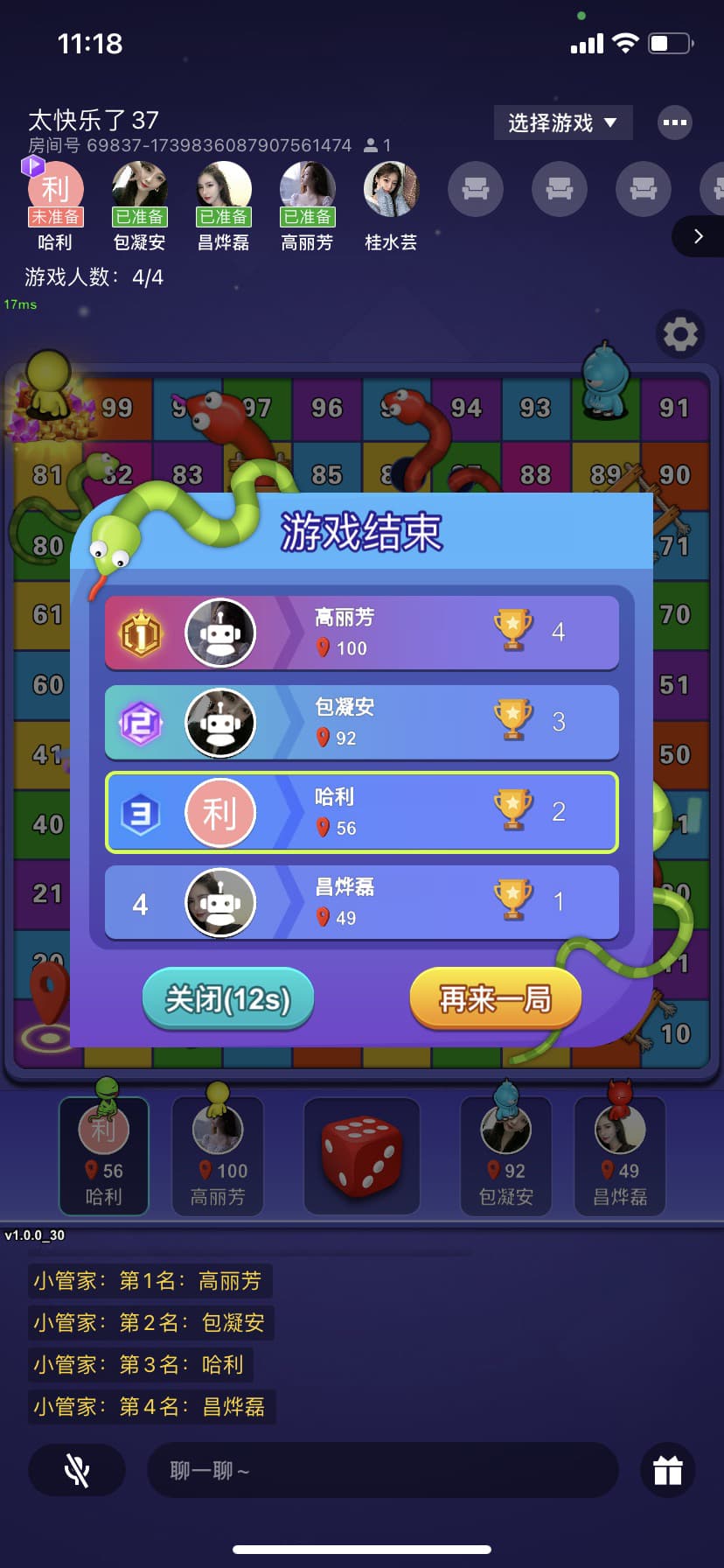View 高丽芳's avatar in the seats
724x1568 pixels.
pos(307,189)
